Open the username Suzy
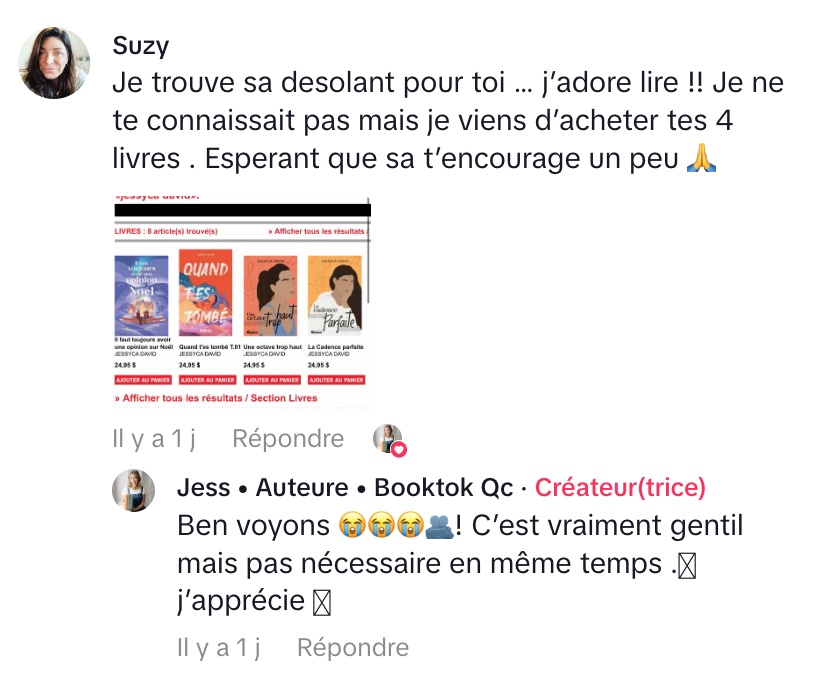 [141, 44]
